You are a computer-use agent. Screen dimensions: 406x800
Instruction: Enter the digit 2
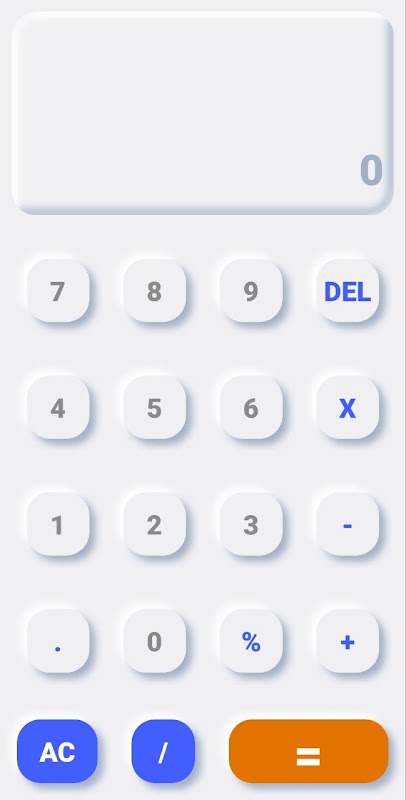pyautogui.click(x=155, y=524)
